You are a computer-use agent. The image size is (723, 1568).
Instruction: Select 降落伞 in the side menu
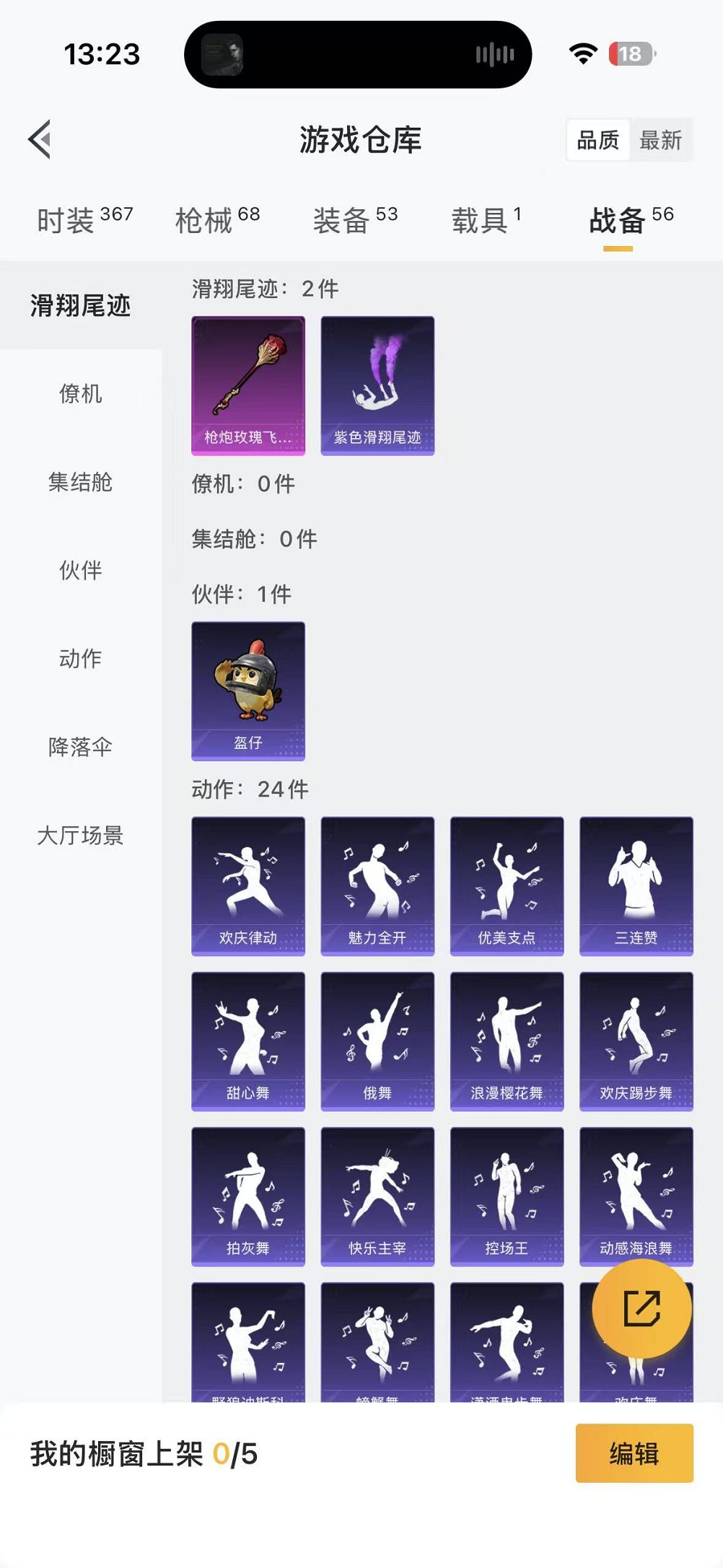click(x=81, y=747)
